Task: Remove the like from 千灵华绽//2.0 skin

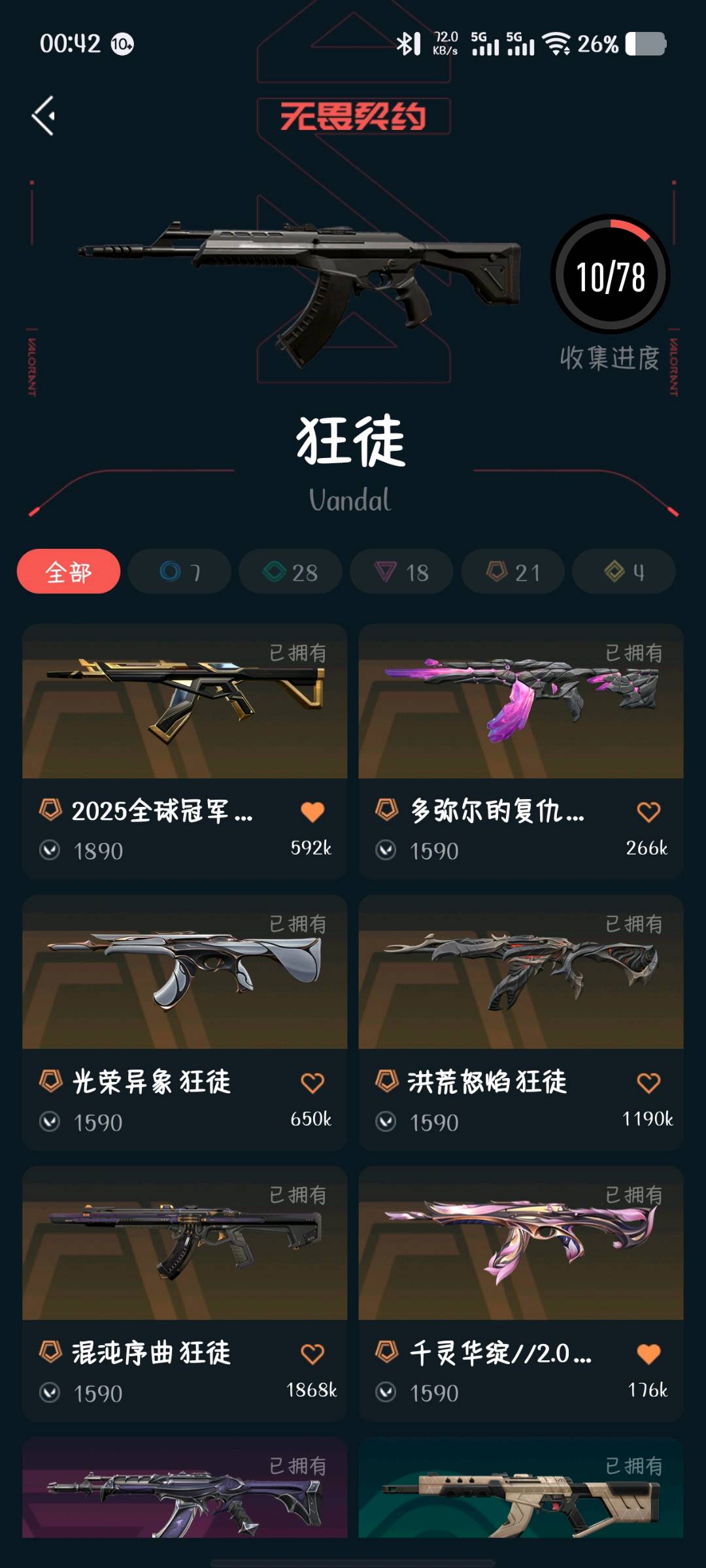Action: (x=648, y=1354)
